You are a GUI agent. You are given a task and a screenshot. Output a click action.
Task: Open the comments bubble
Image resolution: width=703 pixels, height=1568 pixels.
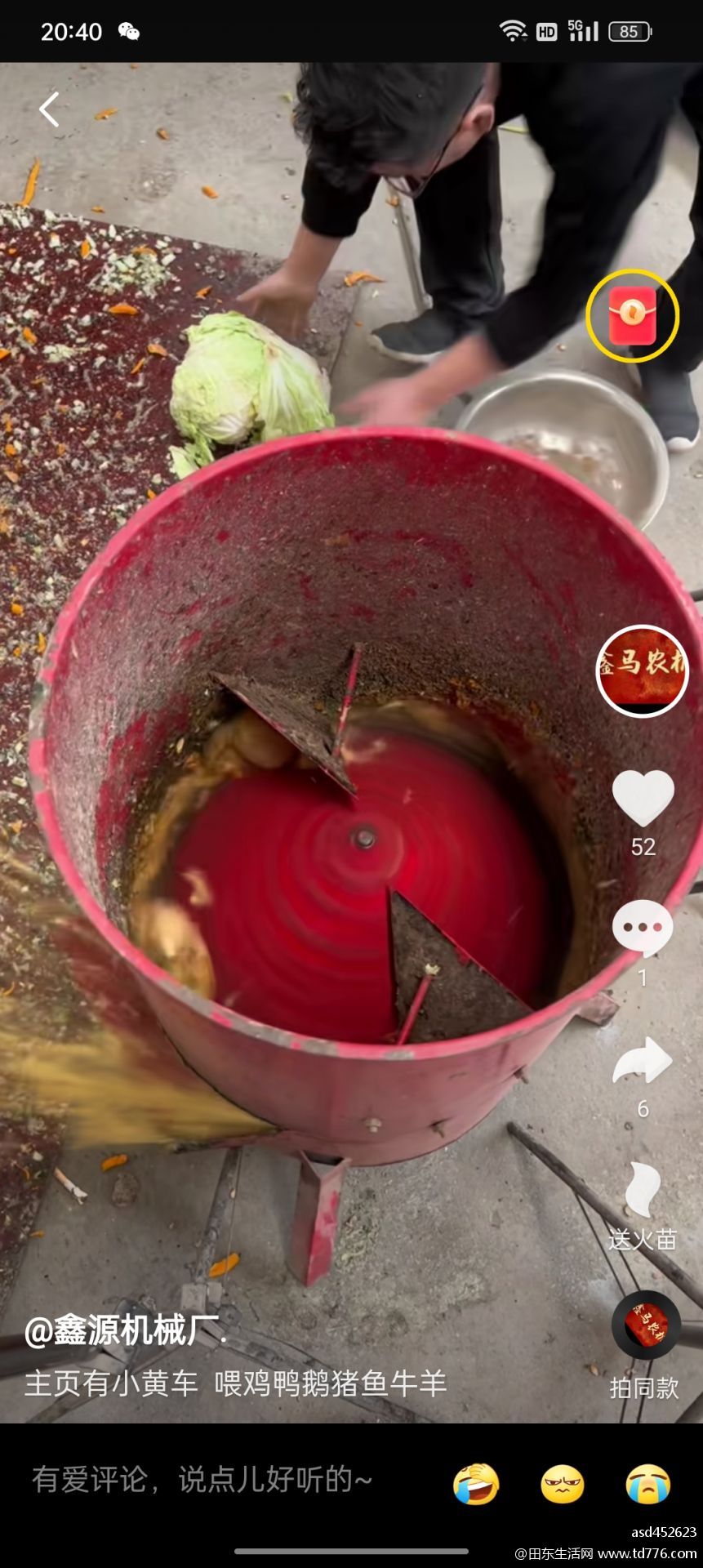[x=643, y=927]
